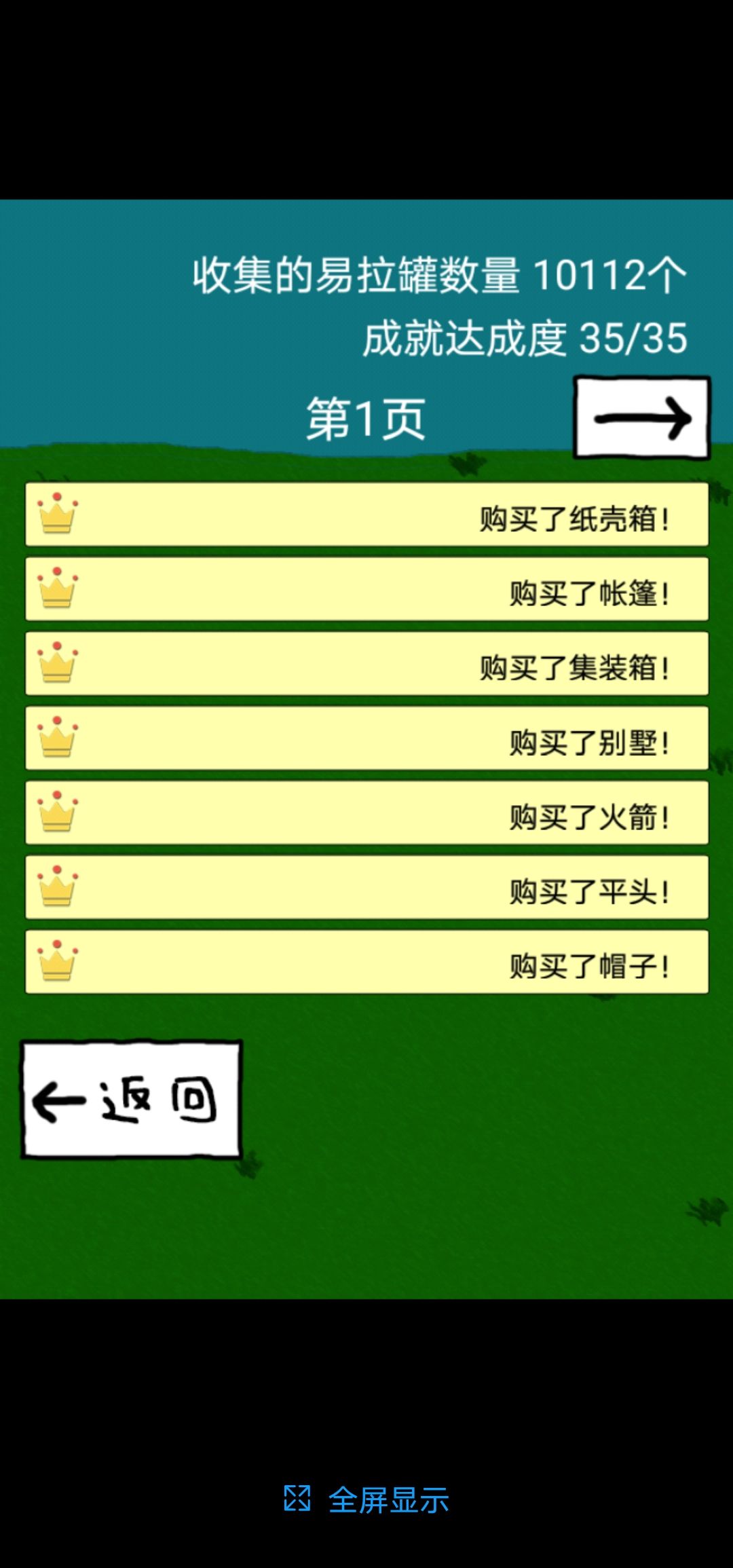
Task: Click the 购买了帽子 achievement row
Action: tap(366, 964)
